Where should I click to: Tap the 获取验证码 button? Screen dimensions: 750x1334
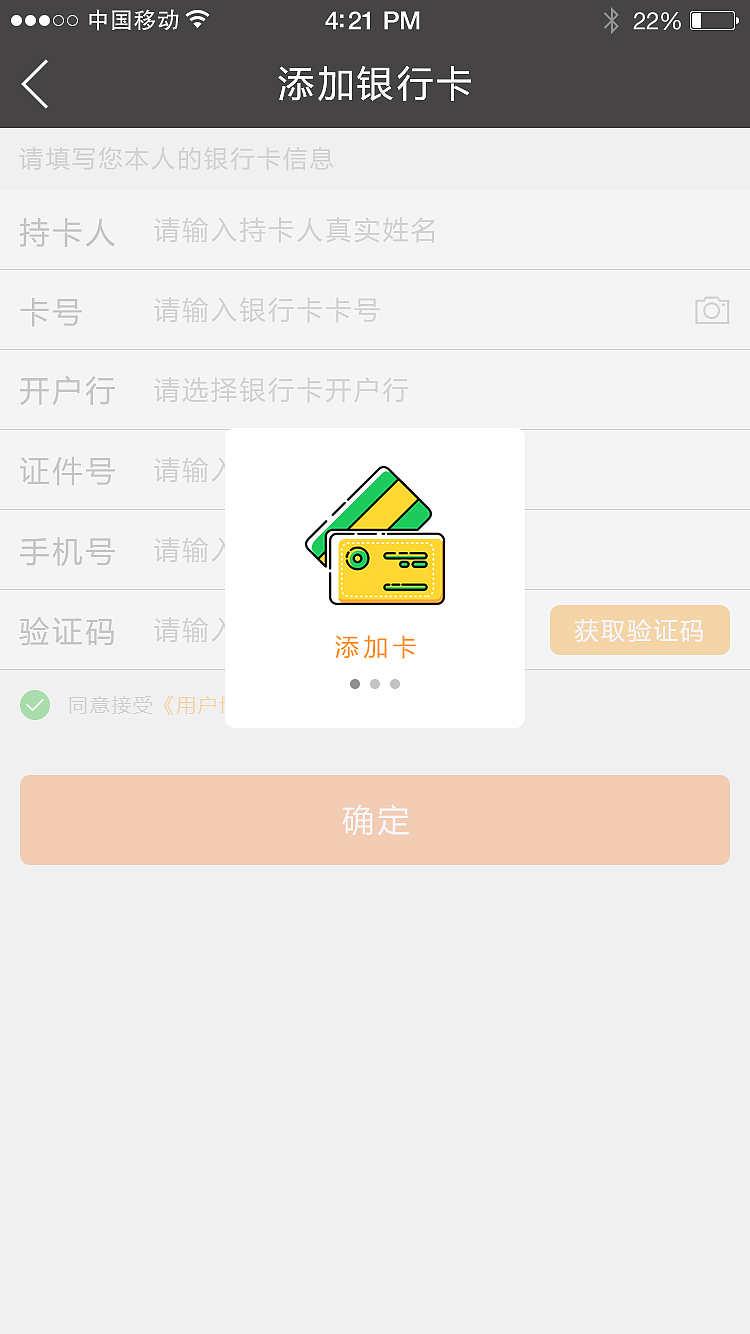point(639,630)
